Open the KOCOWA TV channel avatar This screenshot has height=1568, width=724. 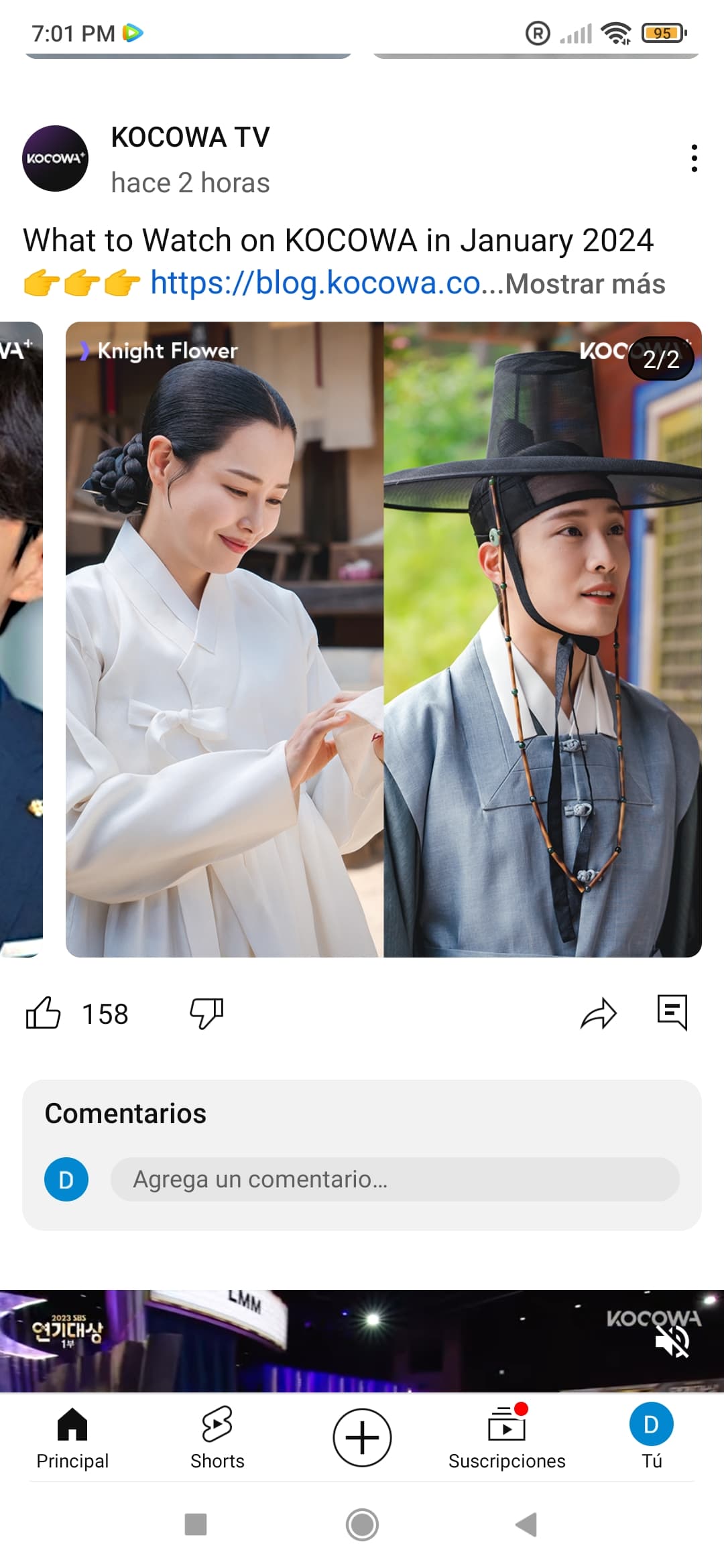tap(56, 158)
